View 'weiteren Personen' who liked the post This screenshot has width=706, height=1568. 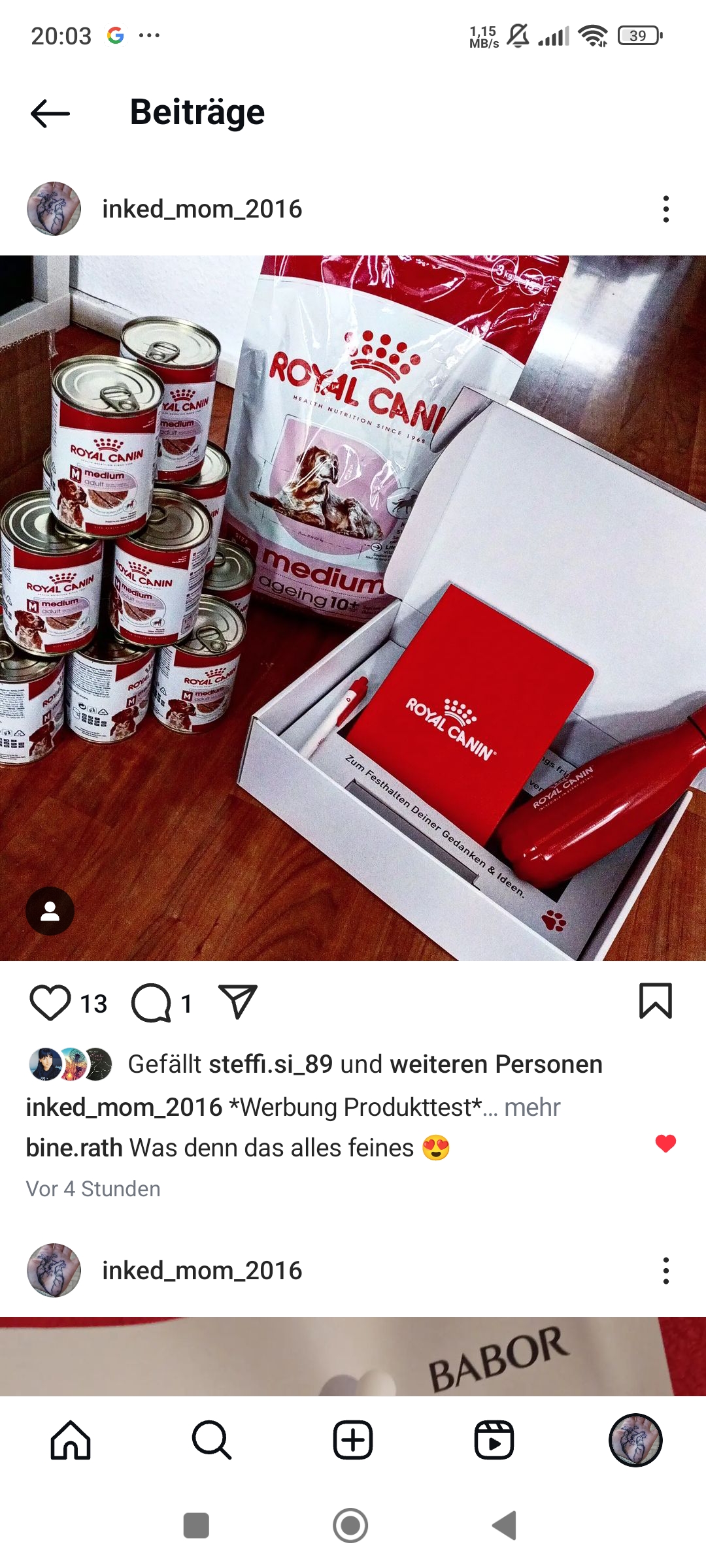[x=496, y=1064]
